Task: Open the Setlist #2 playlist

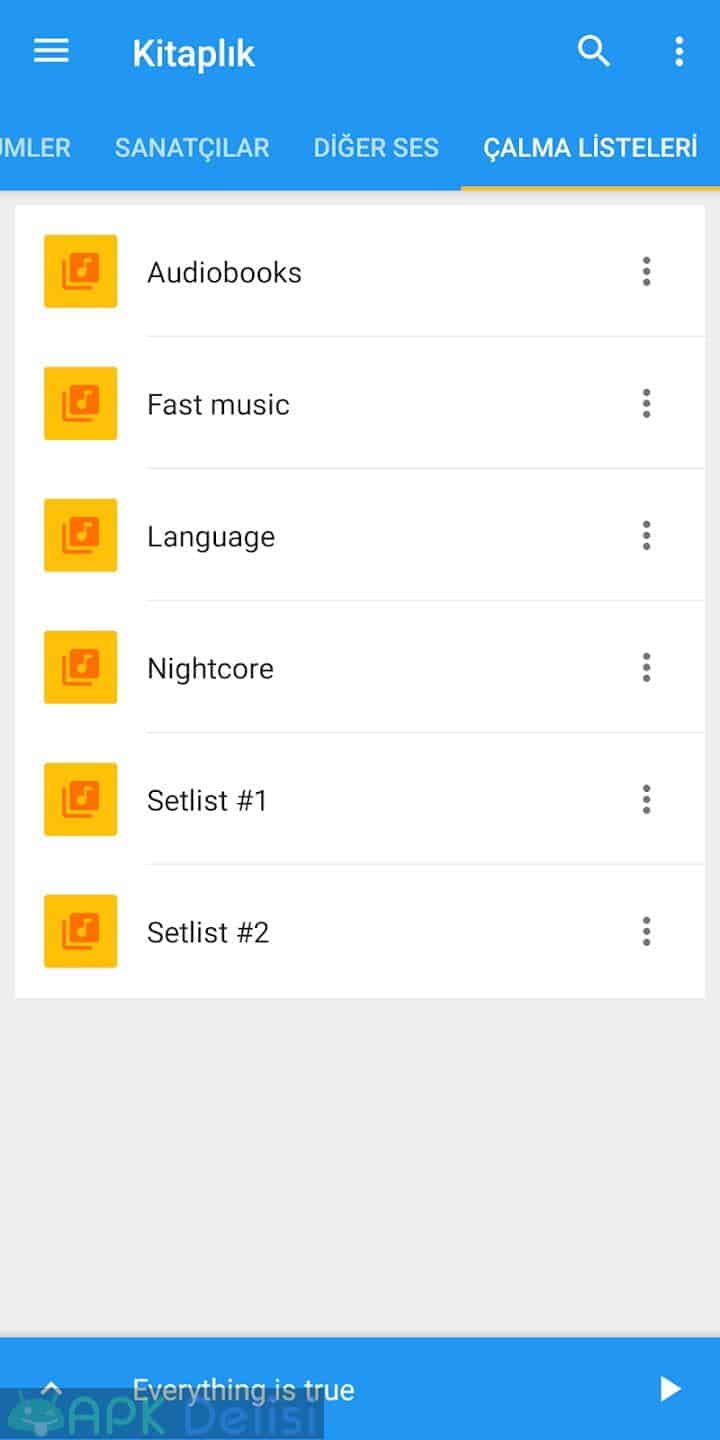Action: point(360,932)
